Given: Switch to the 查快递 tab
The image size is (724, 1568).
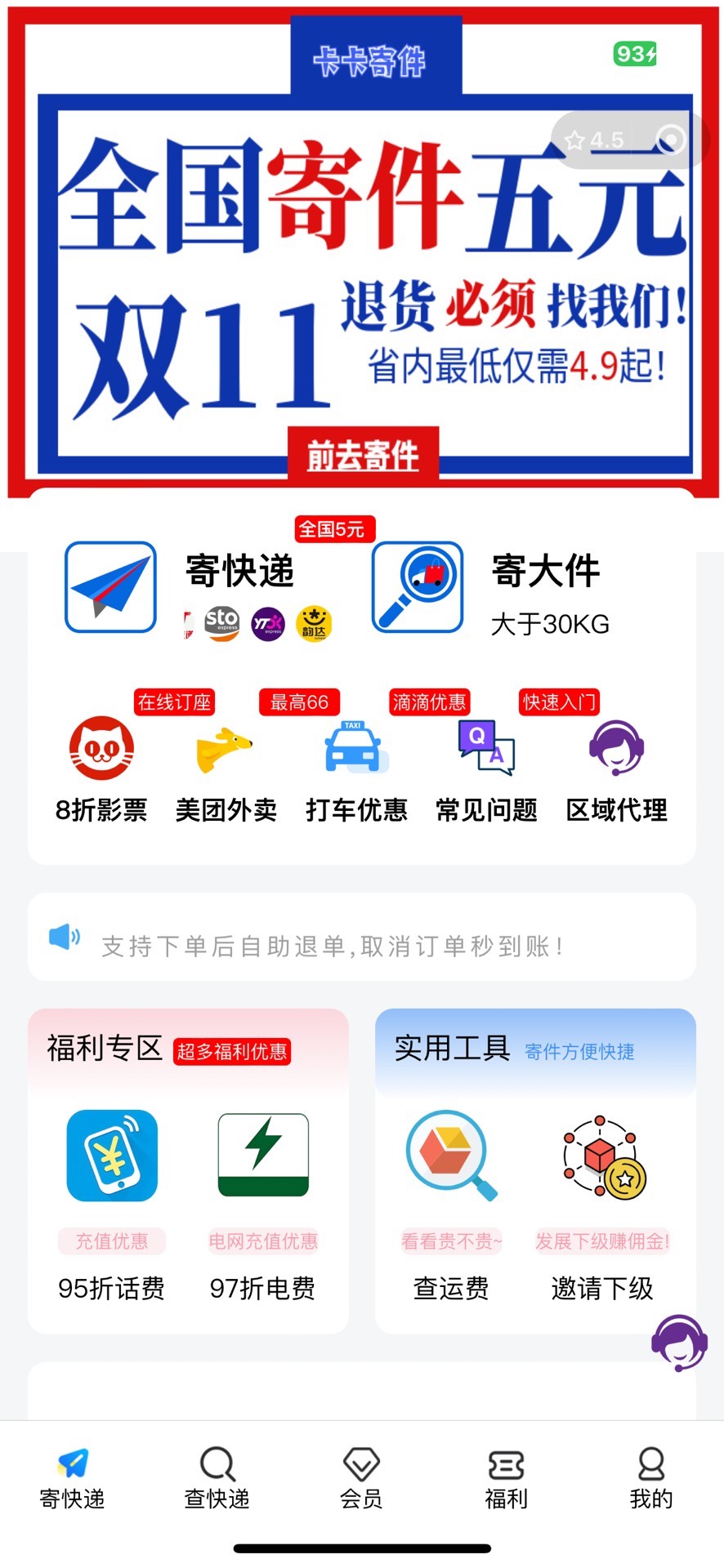Looking at the screenshot, I should [217, 1478].
